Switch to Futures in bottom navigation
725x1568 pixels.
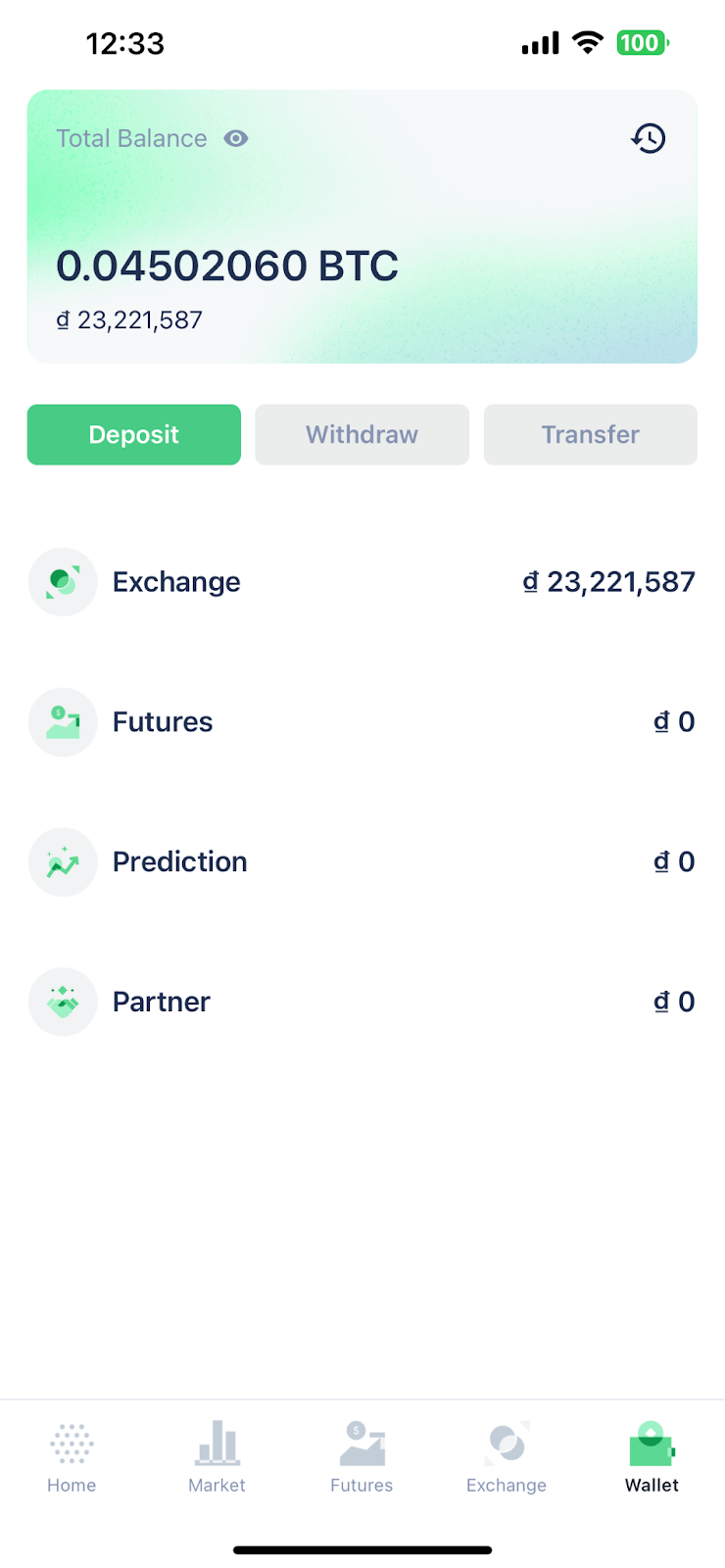pyautogui.click(x=362, y=1457)
